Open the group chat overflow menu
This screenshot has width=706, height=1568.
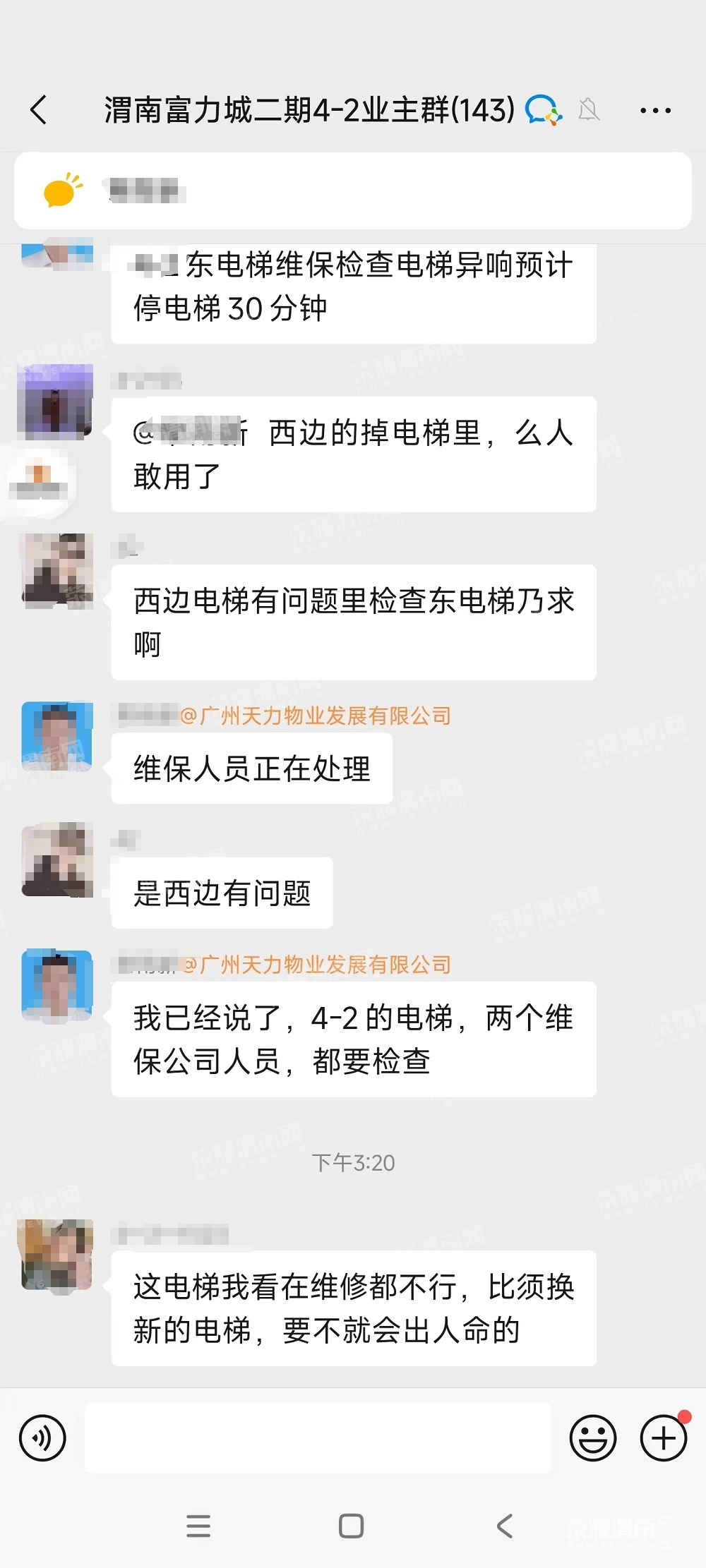coord(654,111)
